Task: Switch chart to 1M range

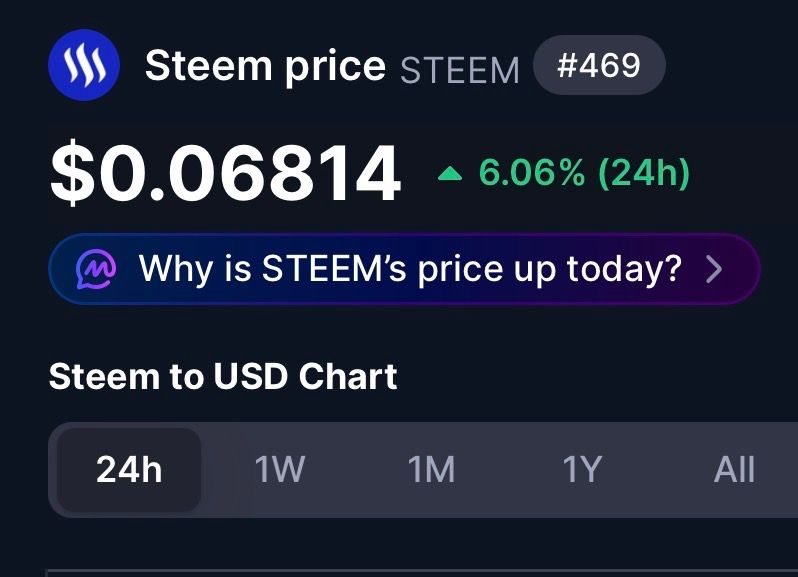Action: coord(431,470)
